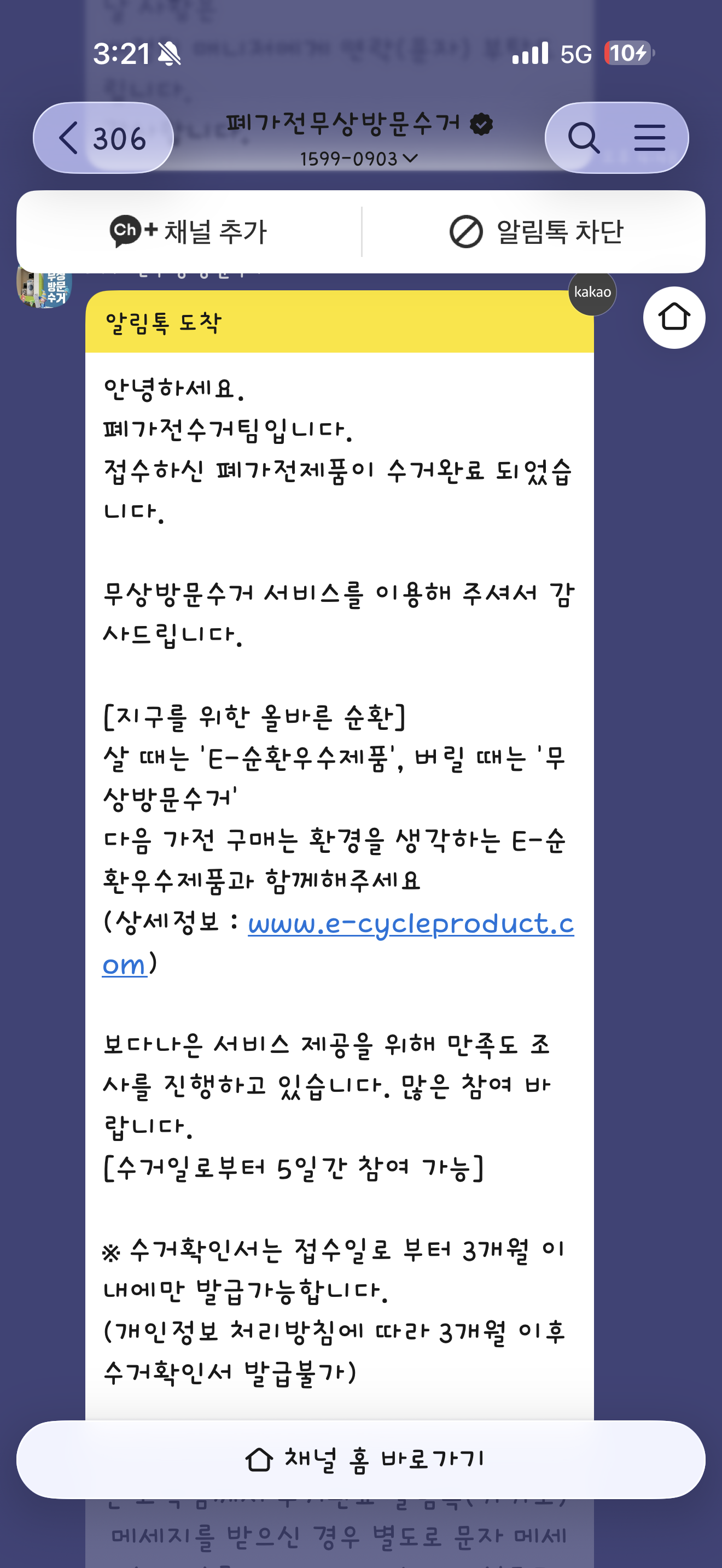Tap 채널 추가 to add the channel

189,232
